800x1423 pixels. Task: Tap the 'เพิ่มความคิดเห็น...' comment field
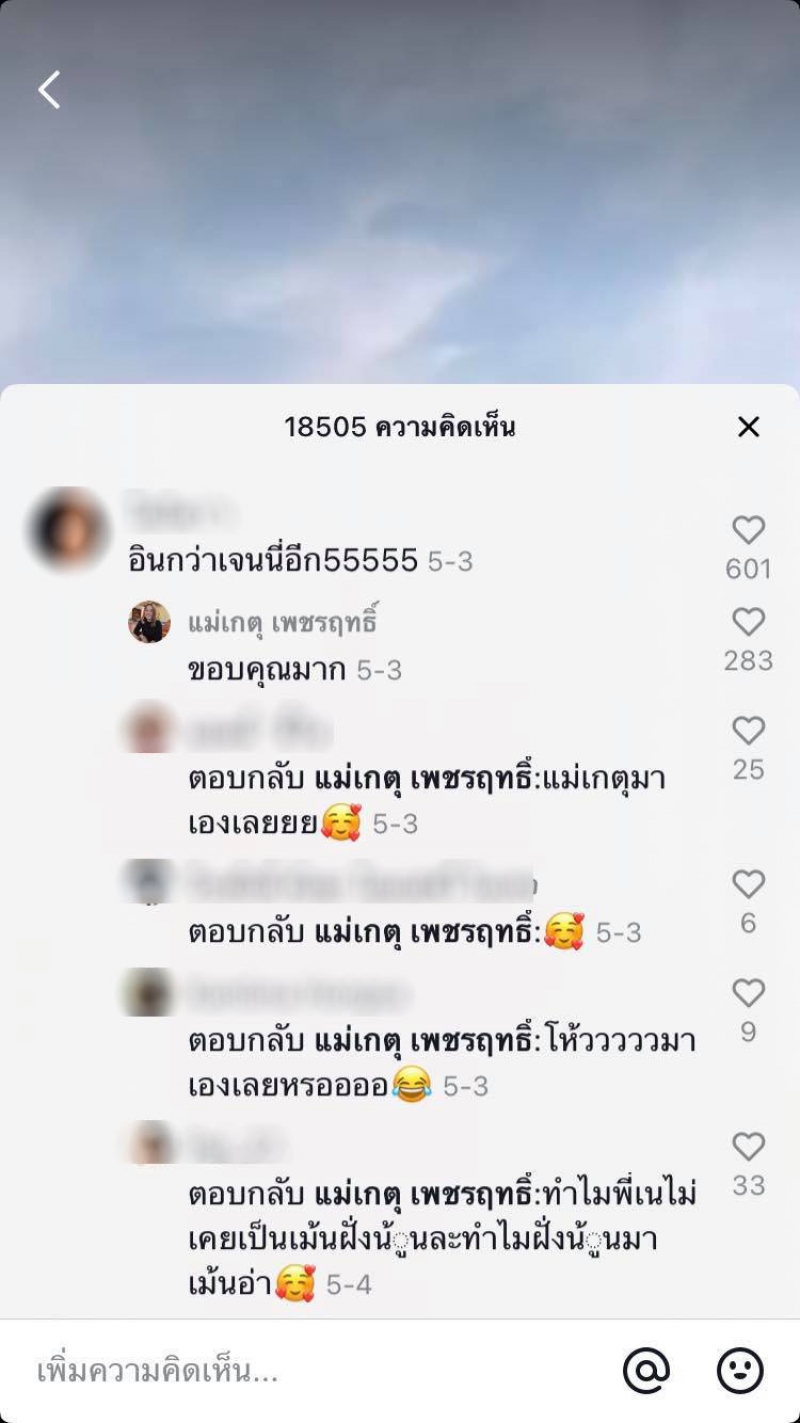(300, 1371)
